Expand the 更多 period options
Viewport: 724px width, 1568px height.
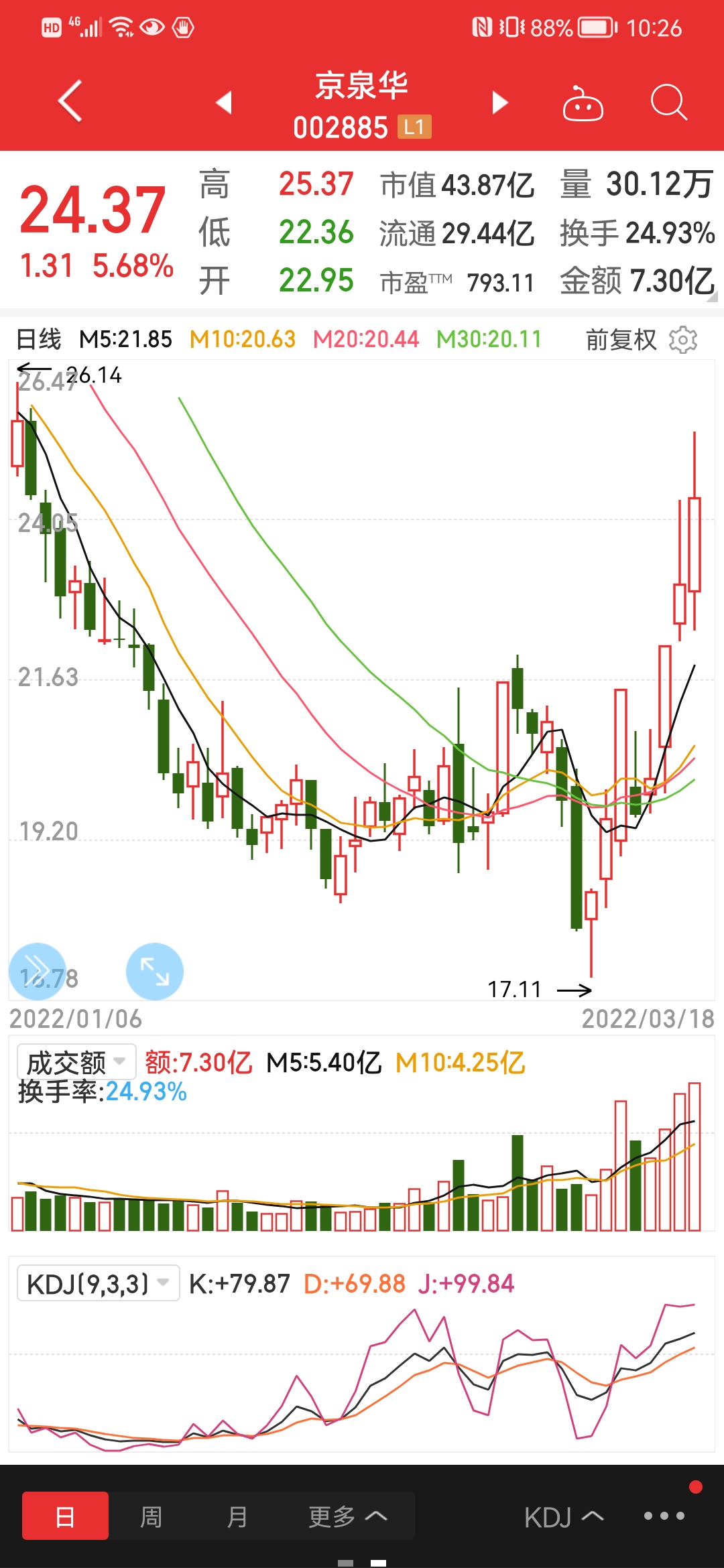click(347, 1516)
